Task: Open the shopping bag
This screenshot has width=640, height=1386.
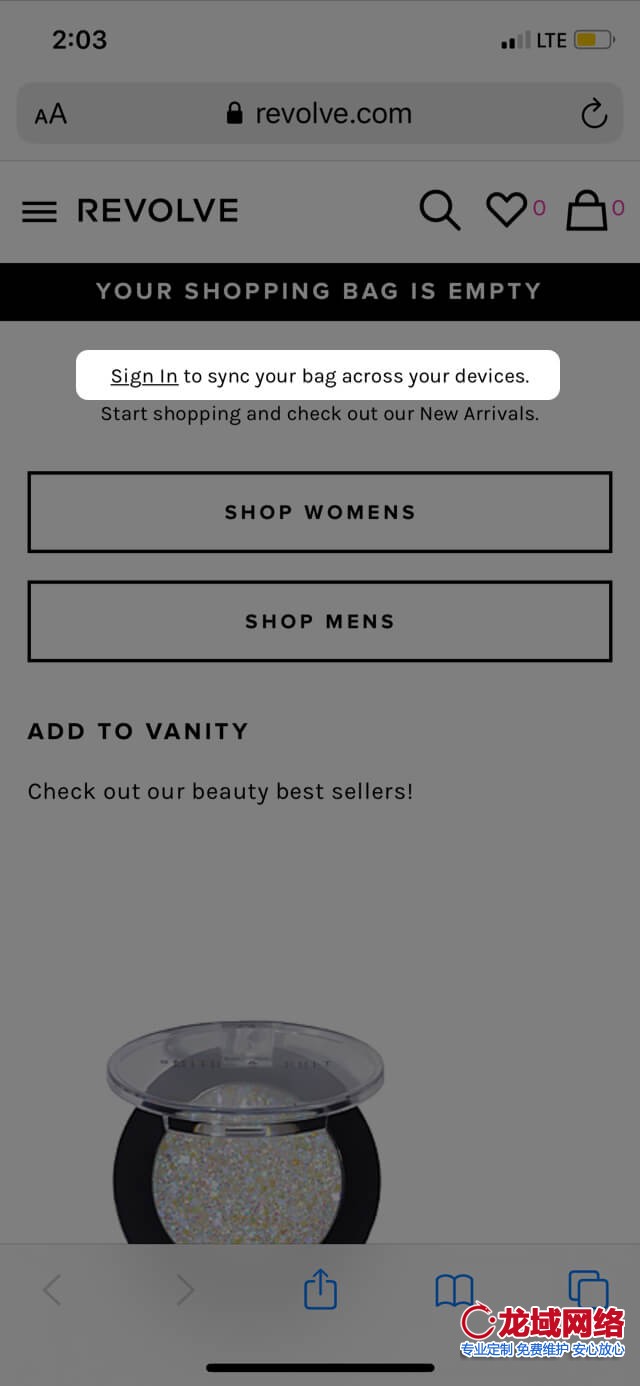Action: [587, 211]
